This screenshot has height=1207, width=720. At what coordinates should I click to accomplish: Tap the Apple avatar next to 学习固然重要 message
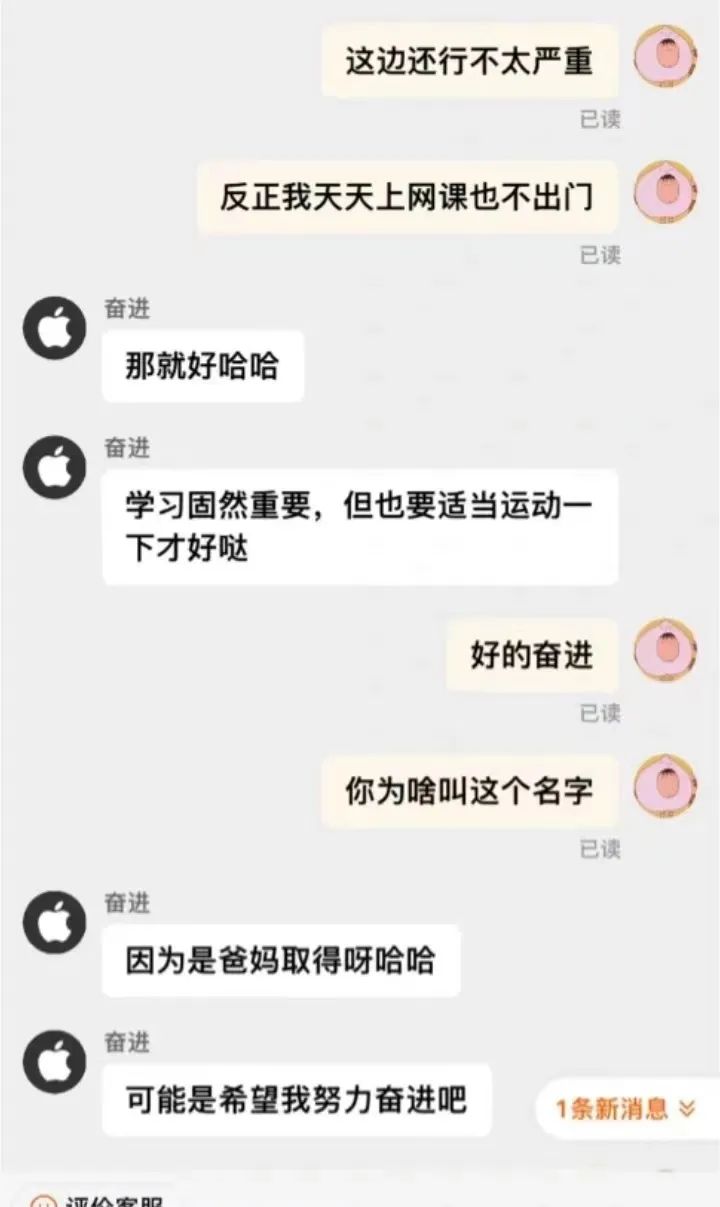[x=53, y=467]
